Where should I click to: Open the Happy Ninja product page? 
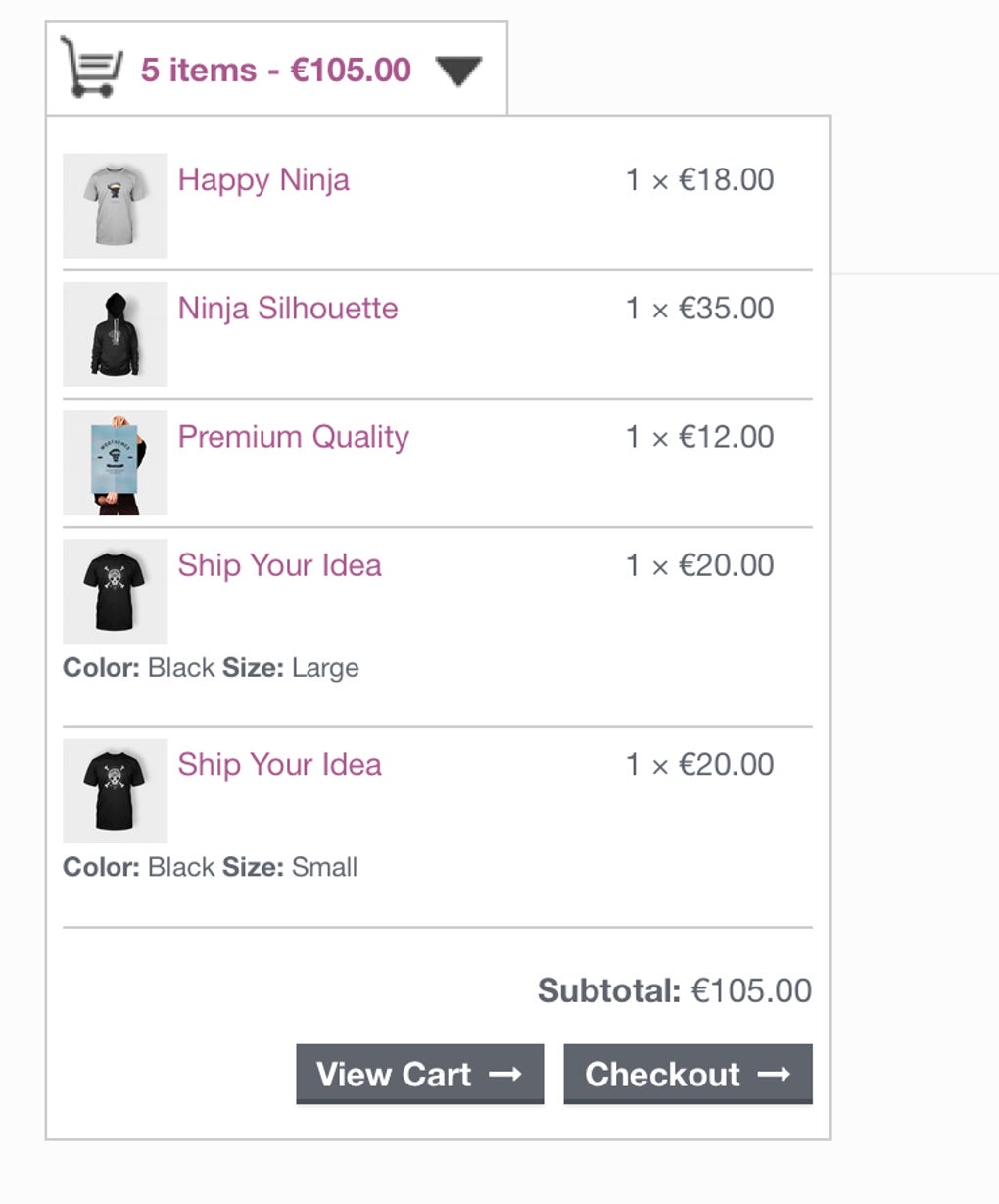(x=262, y=180)
